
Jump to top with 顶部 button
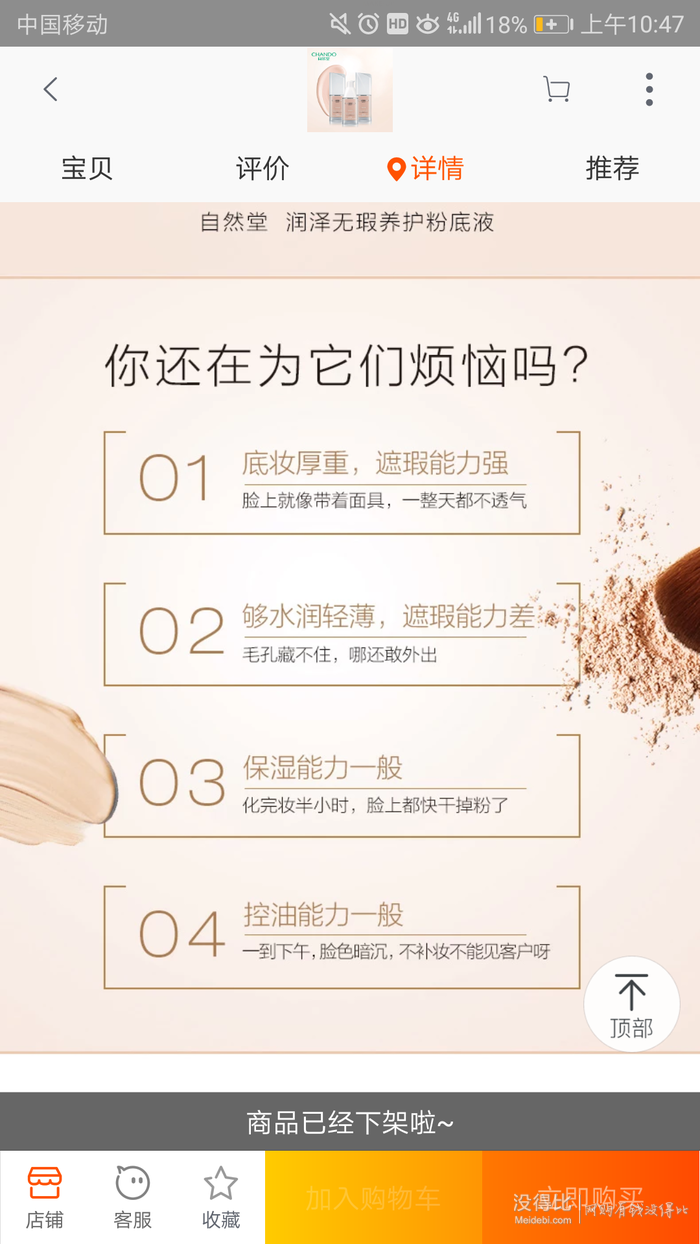coord(631,1004)
